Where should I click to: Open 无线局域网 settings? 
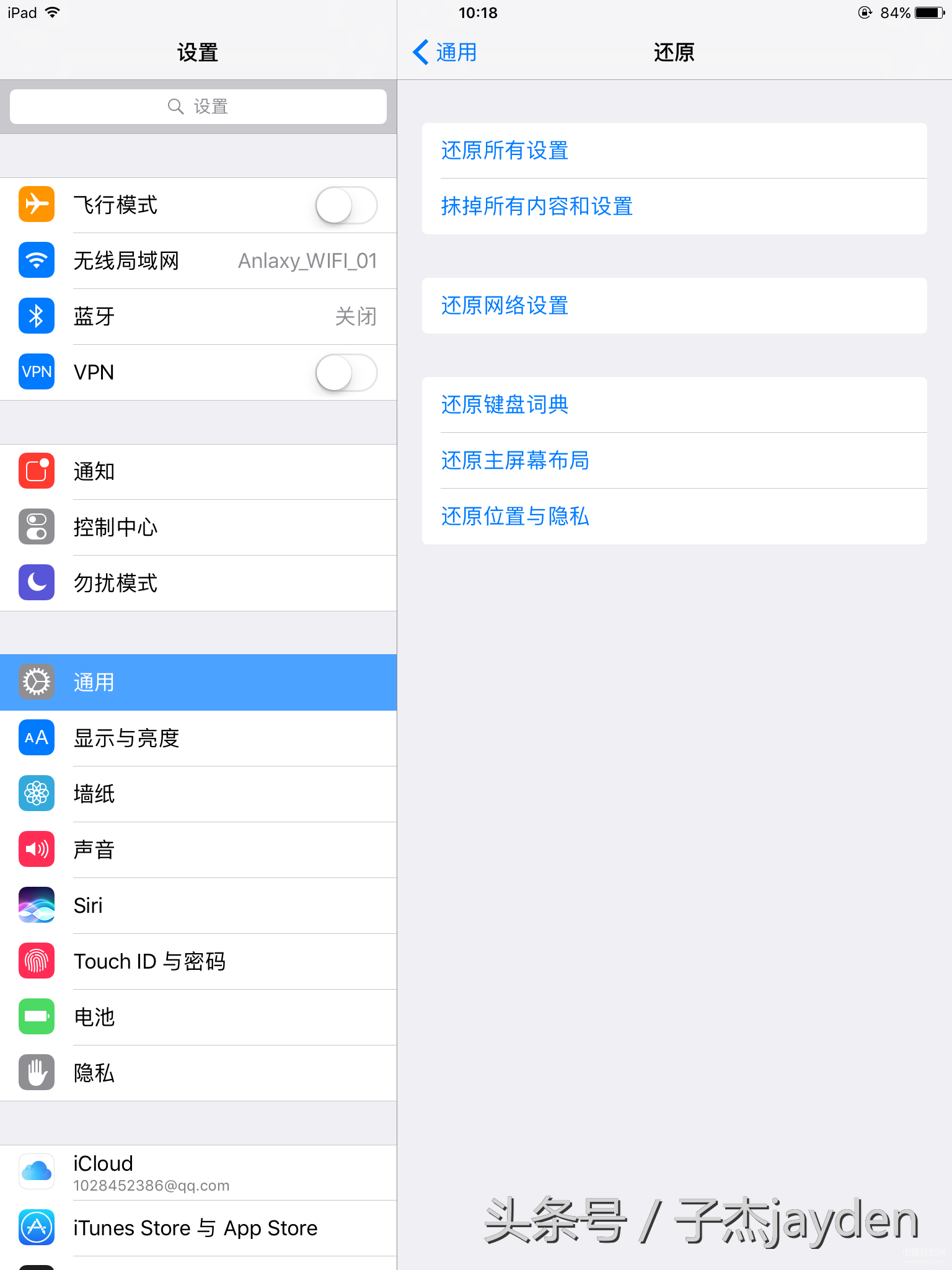(198, 261)
